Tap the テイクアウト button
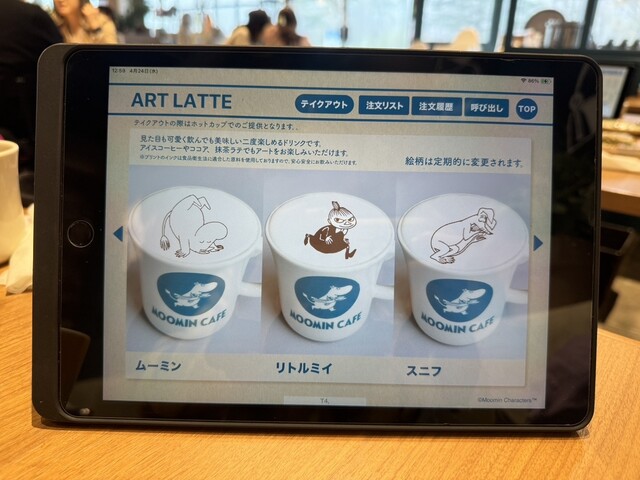Viewport: 640px width, 480px height. click(x=324, y=105)
